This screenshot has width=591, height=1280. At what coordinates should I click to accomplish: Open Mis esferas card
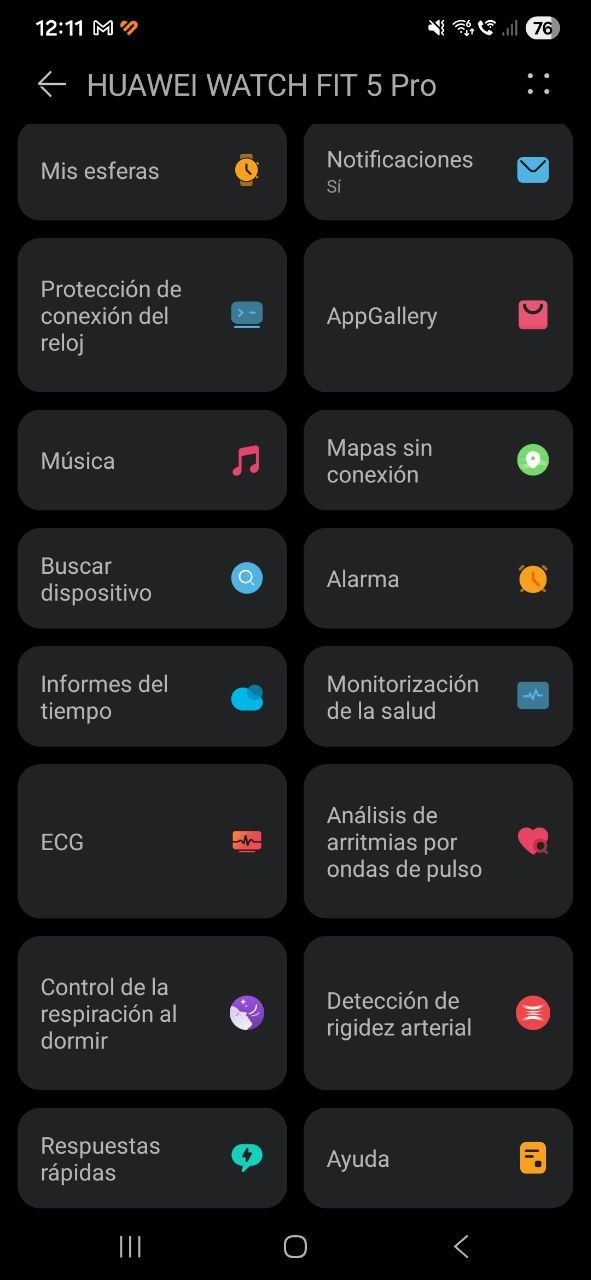coord(152,171)
